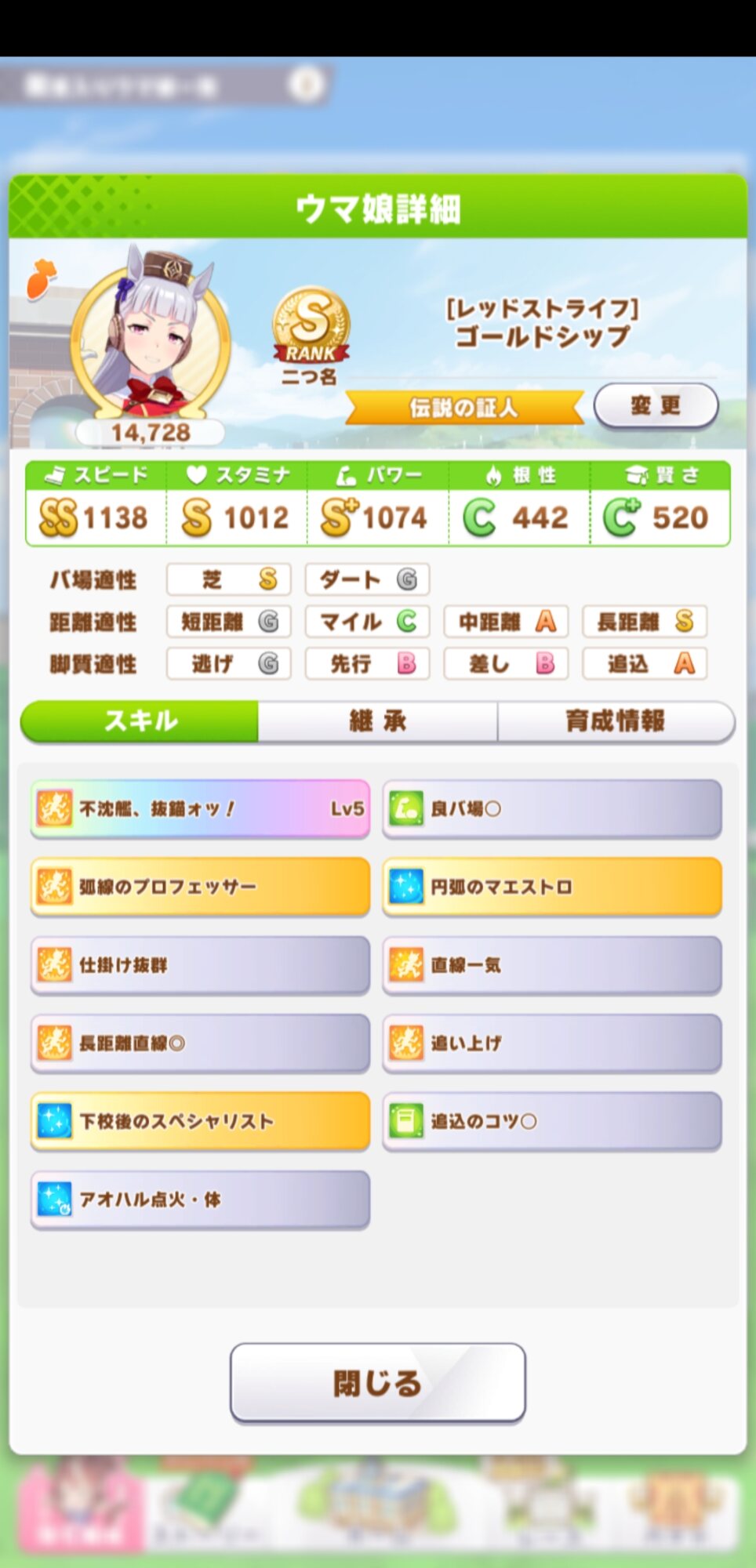Select the スキル tab
The image size is (756, 1568).
140,720
